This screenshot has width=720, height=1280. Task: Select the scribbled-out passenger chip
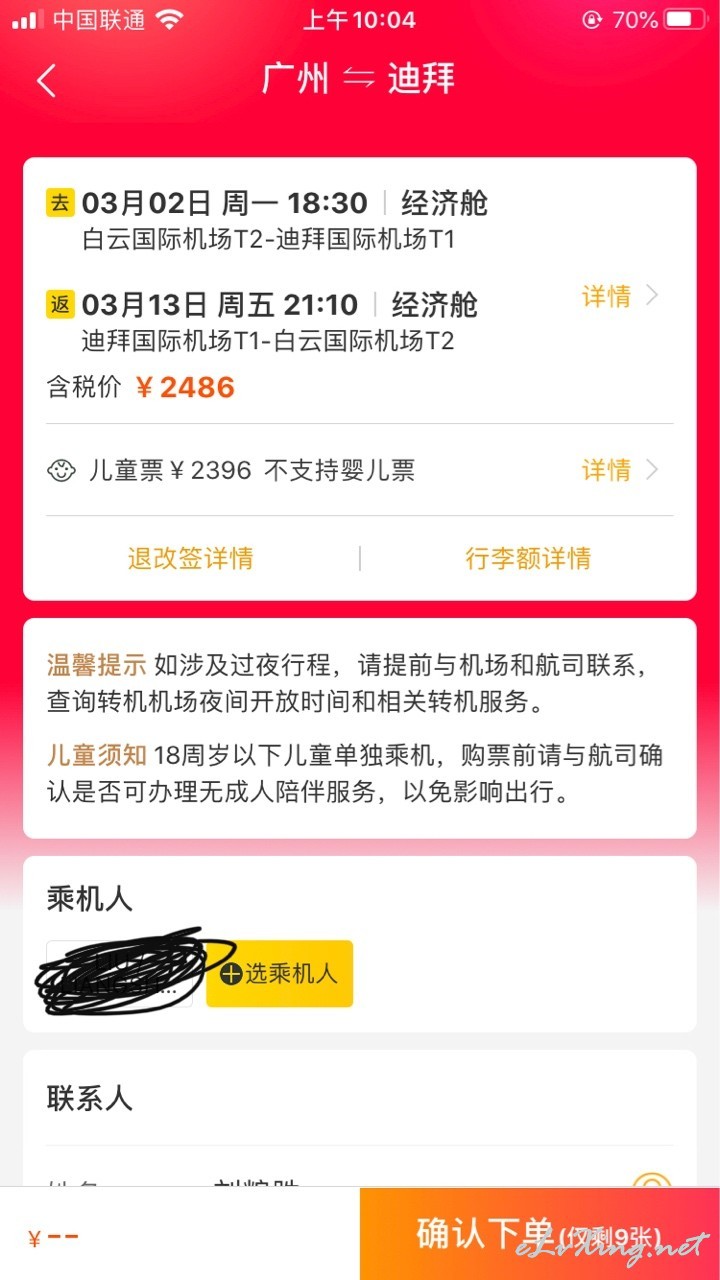pyautogui.click(x=120, y=973)
